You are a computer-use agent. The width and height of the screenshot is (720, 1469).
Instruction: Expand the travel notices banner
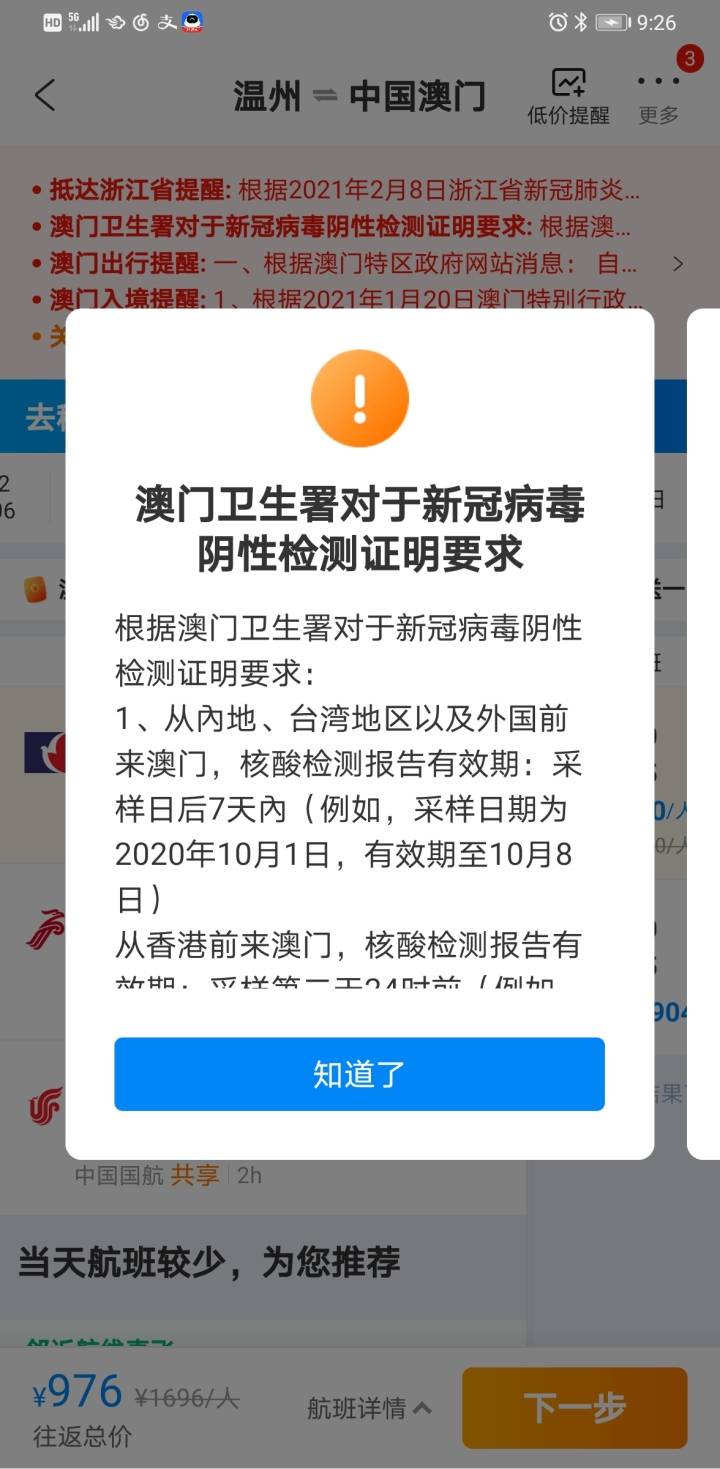[x=677, y=264]
